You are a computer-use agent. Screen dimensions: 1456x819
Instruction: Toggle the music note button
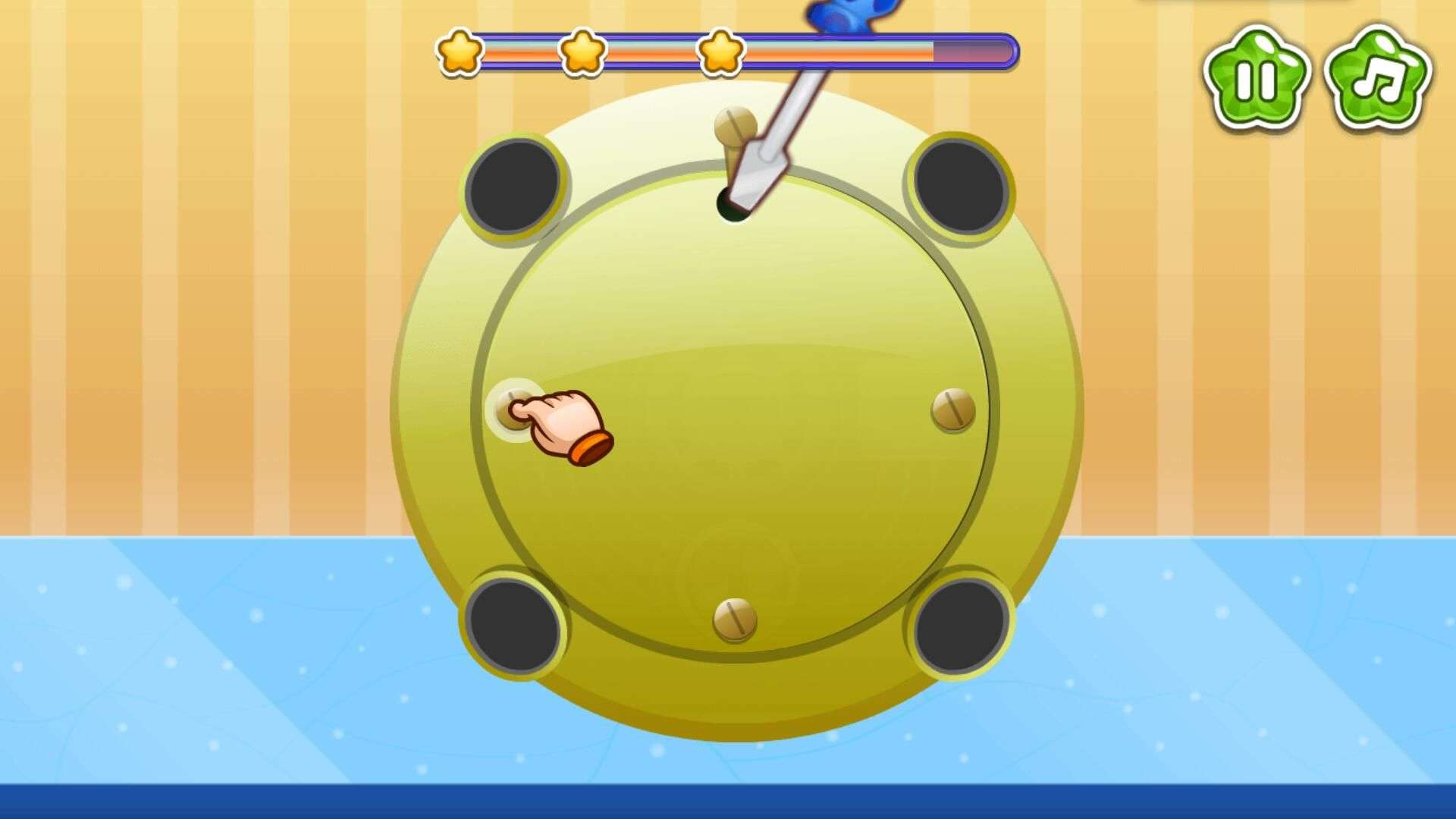click(1378, 79)
